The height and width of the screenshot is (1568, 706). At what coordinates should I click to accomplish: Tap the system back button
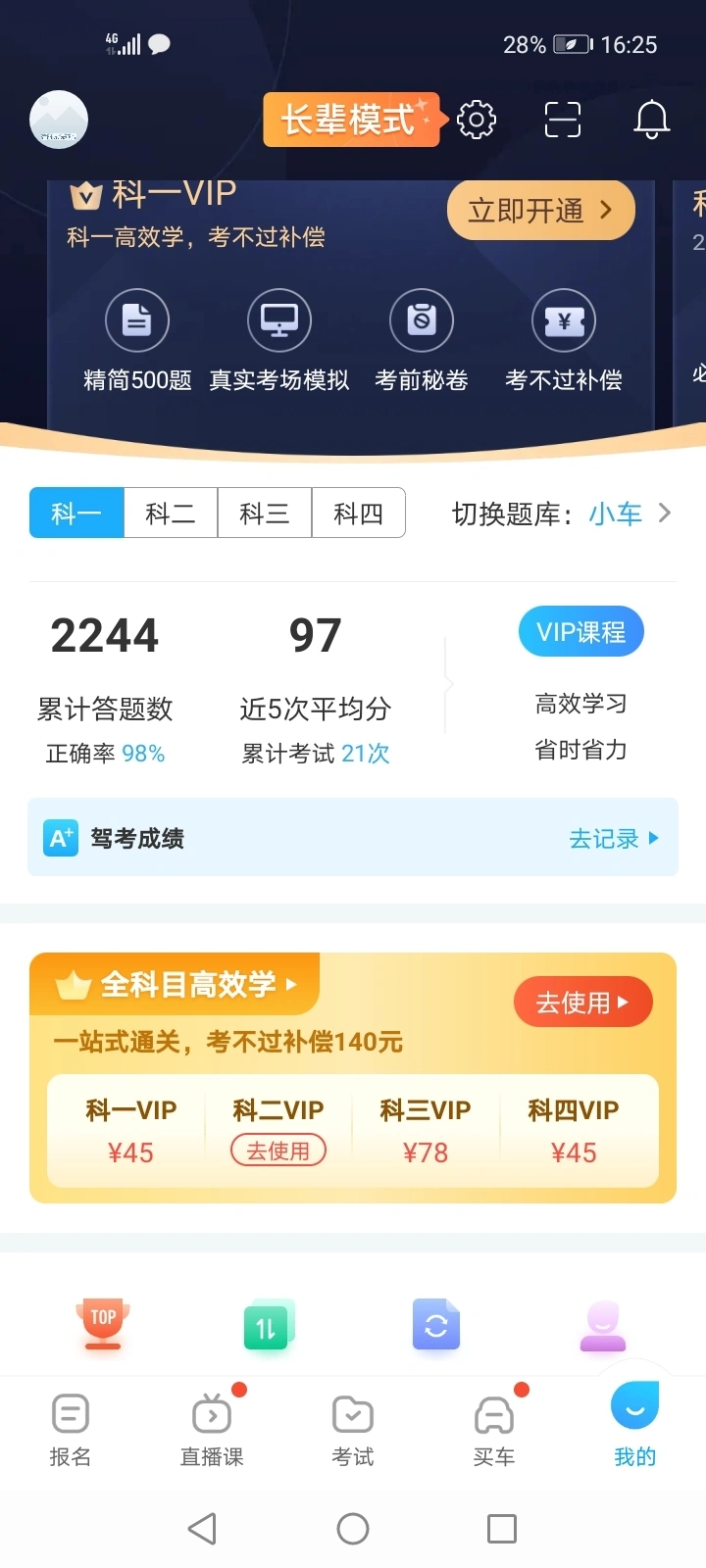click(x=202, y=1529)
